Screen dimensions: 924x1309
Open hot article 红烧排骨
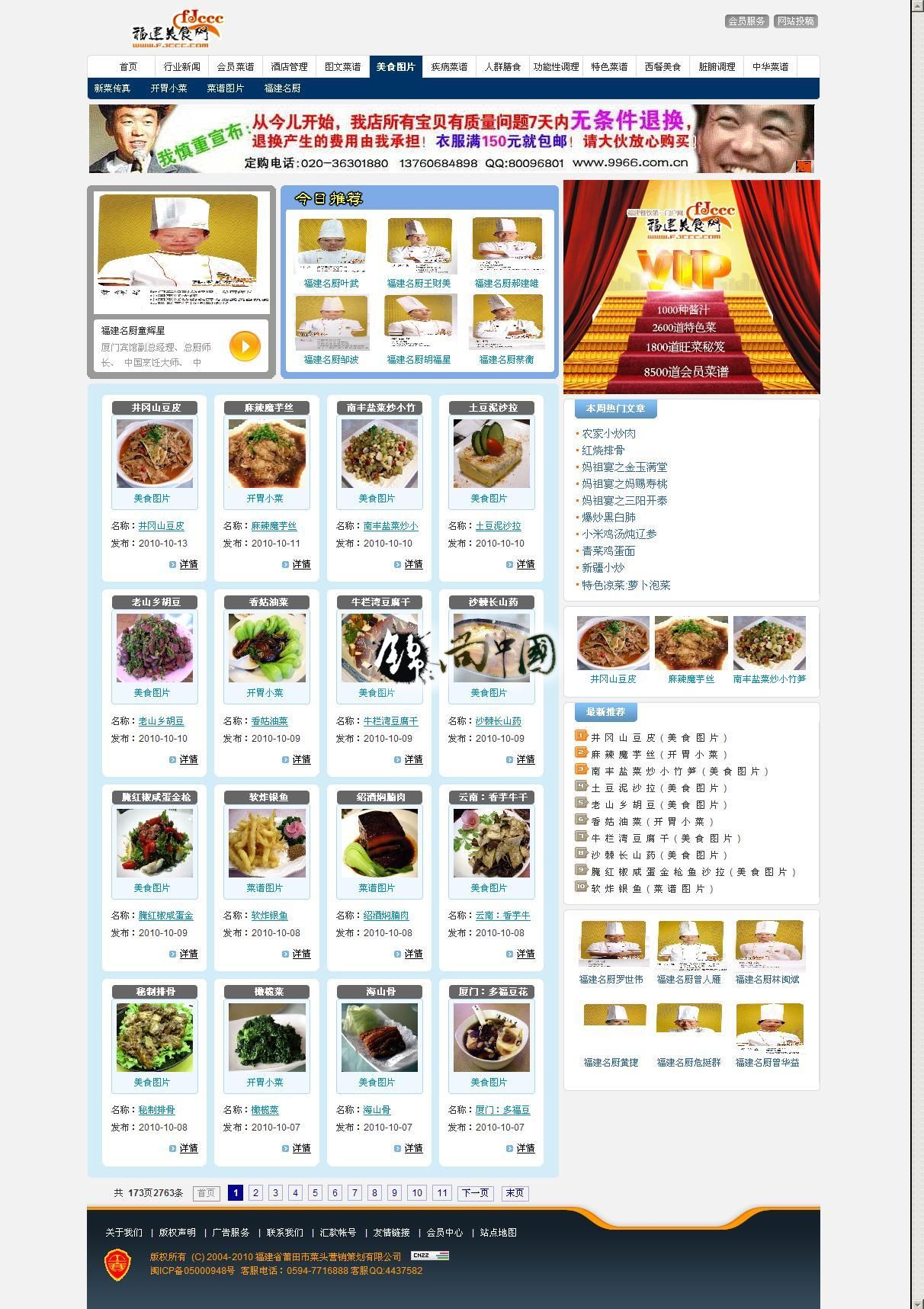[602, 451]
